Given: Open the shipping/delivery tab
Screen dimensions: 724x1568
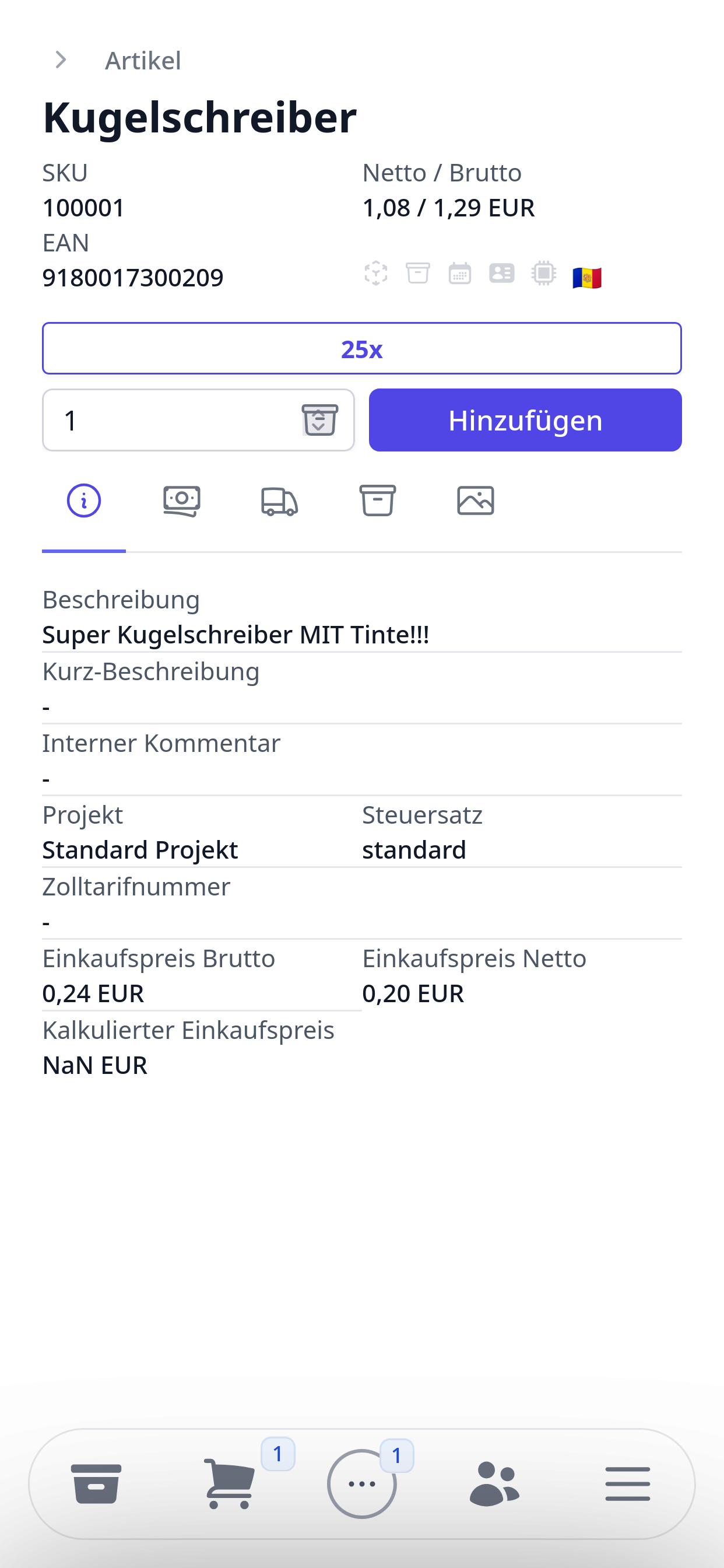Looking at the screenshot, I should (x=280, y=501).
